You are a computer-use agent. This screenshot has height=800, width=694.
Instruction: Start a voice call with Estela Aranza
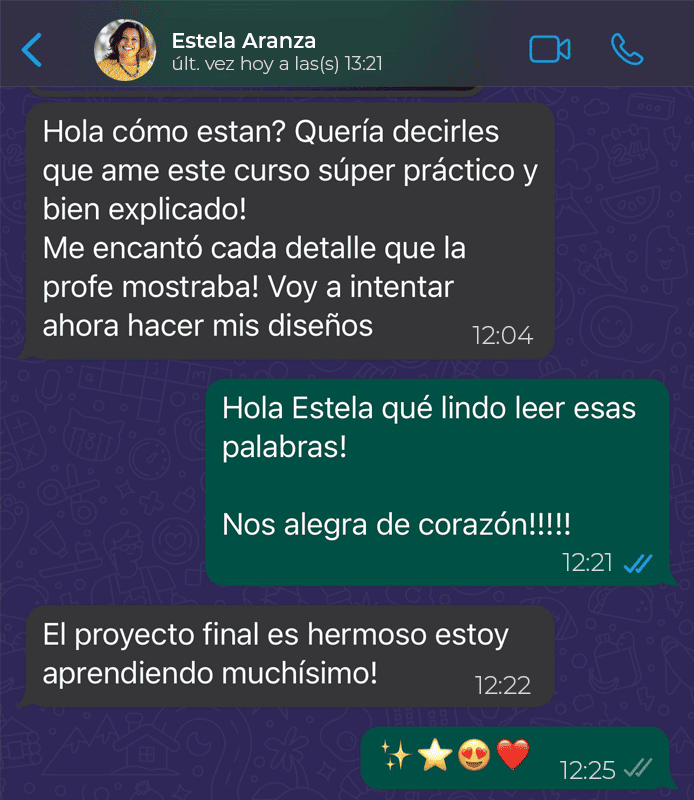(627, 49)
